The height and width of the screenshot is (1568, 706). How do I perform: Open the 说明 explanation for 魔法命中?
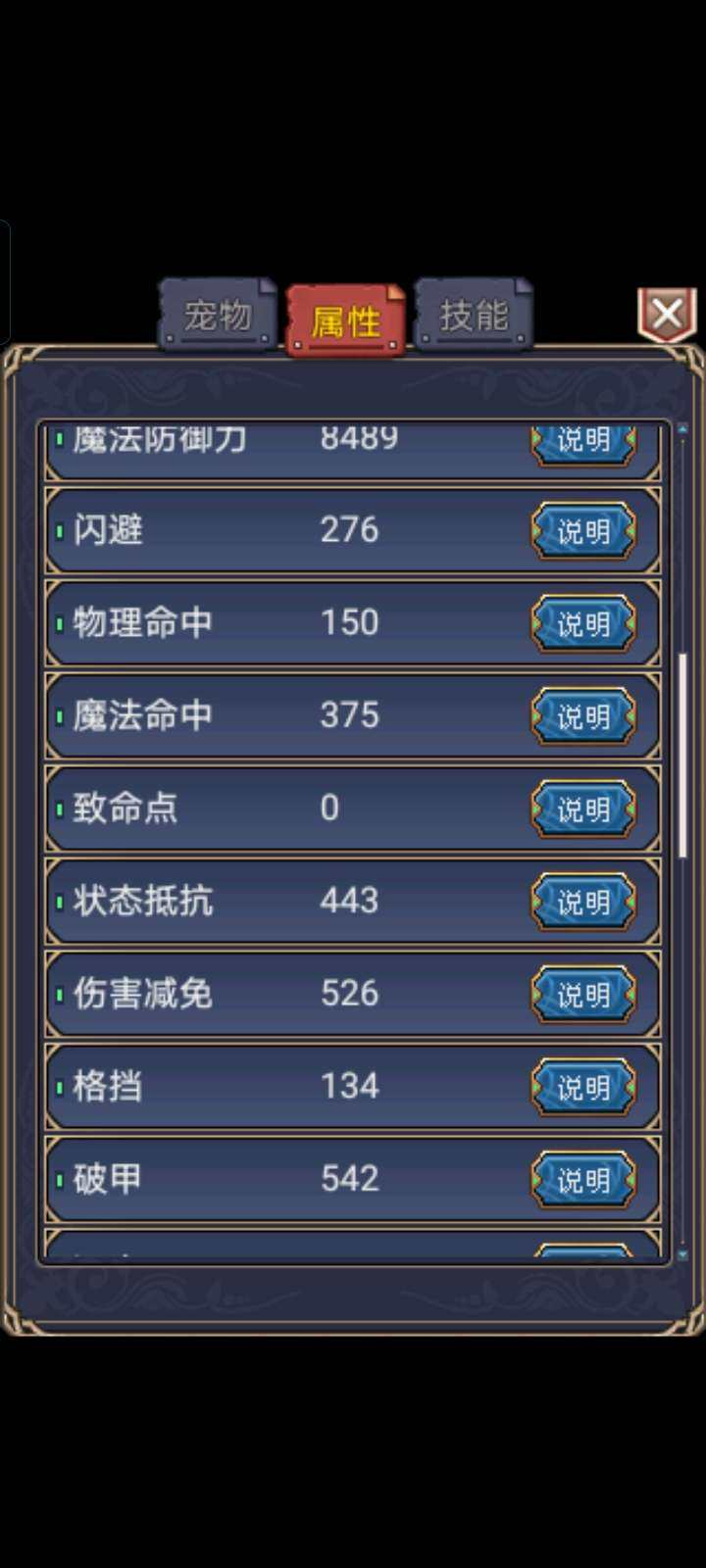[x=585, y=716]
